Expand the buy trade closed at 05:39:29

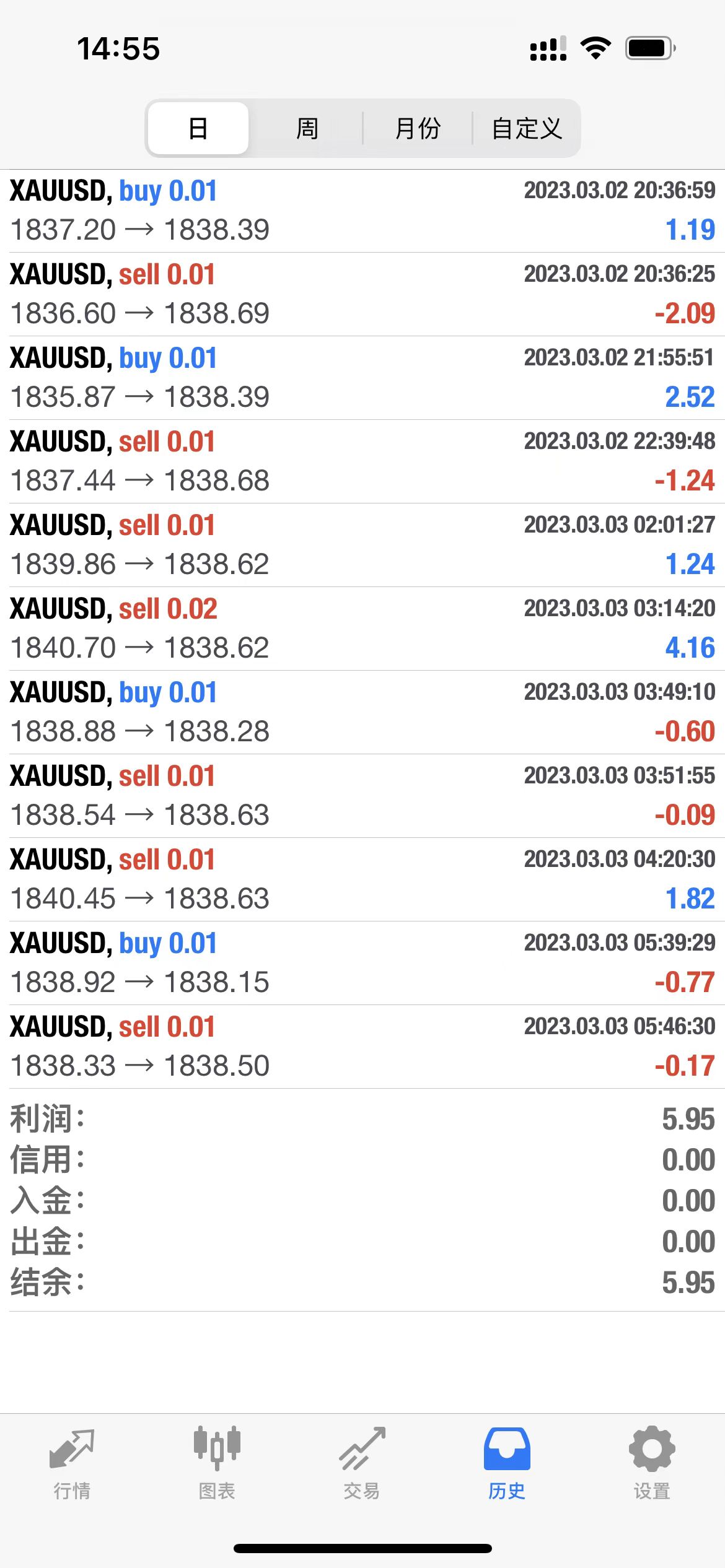[x=362, y=963]
